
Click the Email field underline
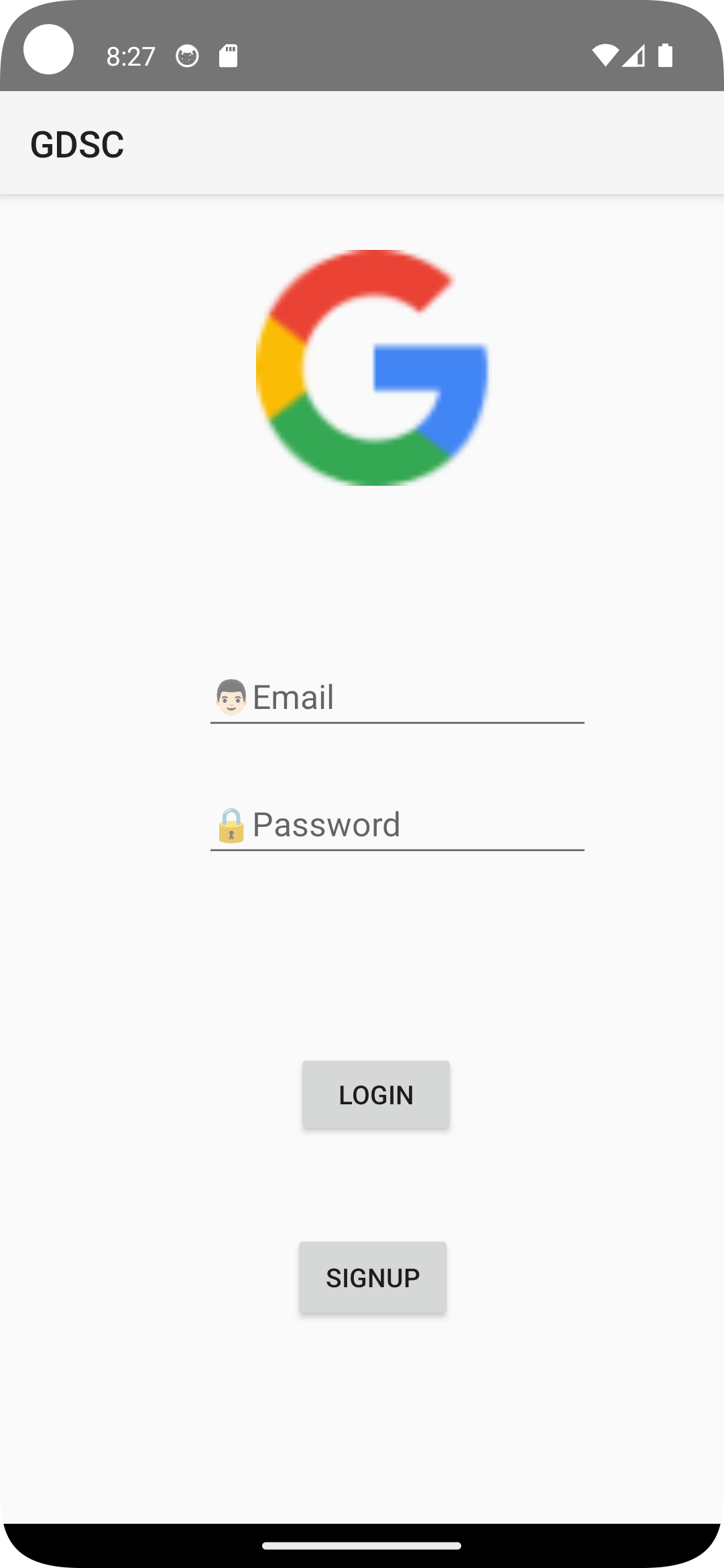point(398,724)
